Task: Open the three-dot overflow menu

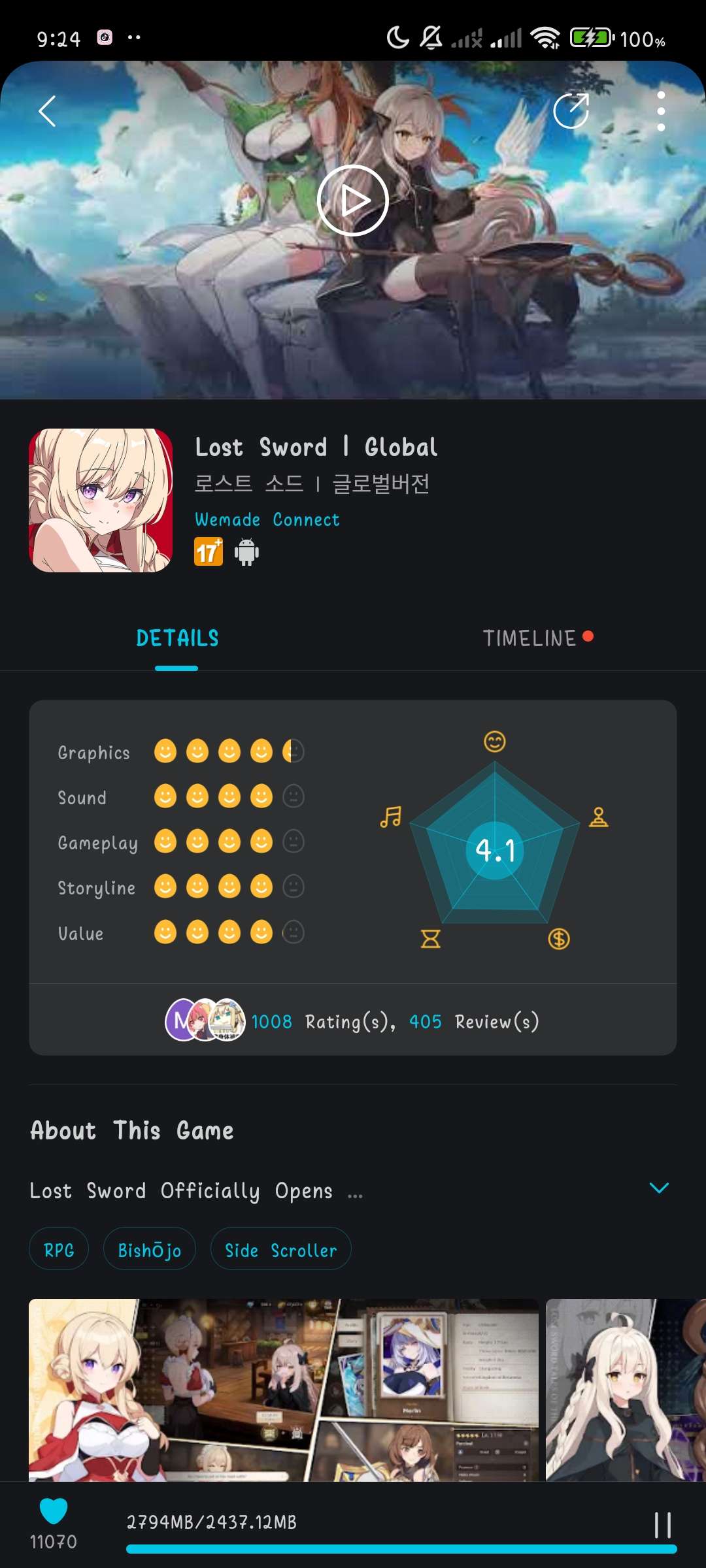Action: (661, 111)
